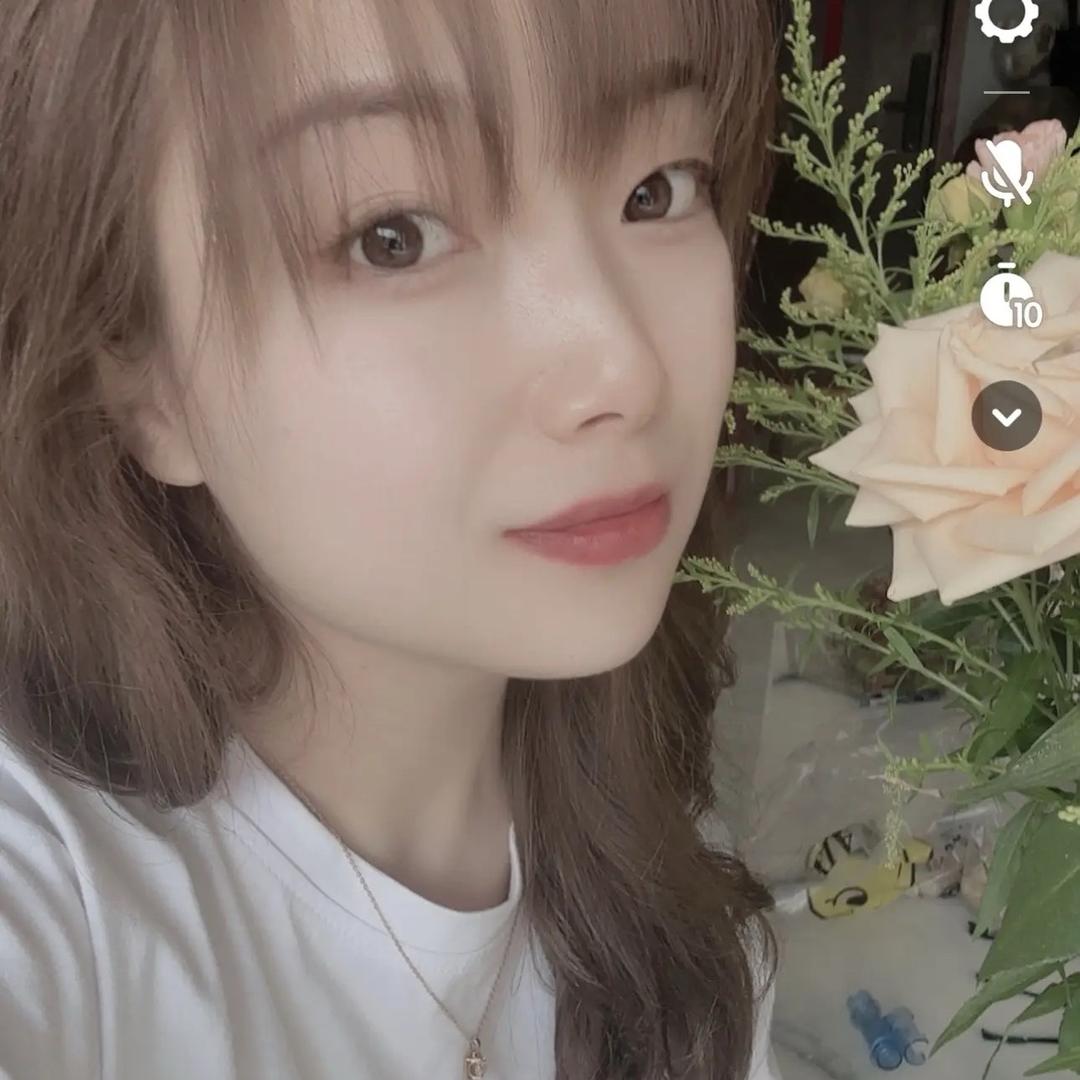
Task: Collapse the side tool panel with the chevron
Action: click(1006, 416)
